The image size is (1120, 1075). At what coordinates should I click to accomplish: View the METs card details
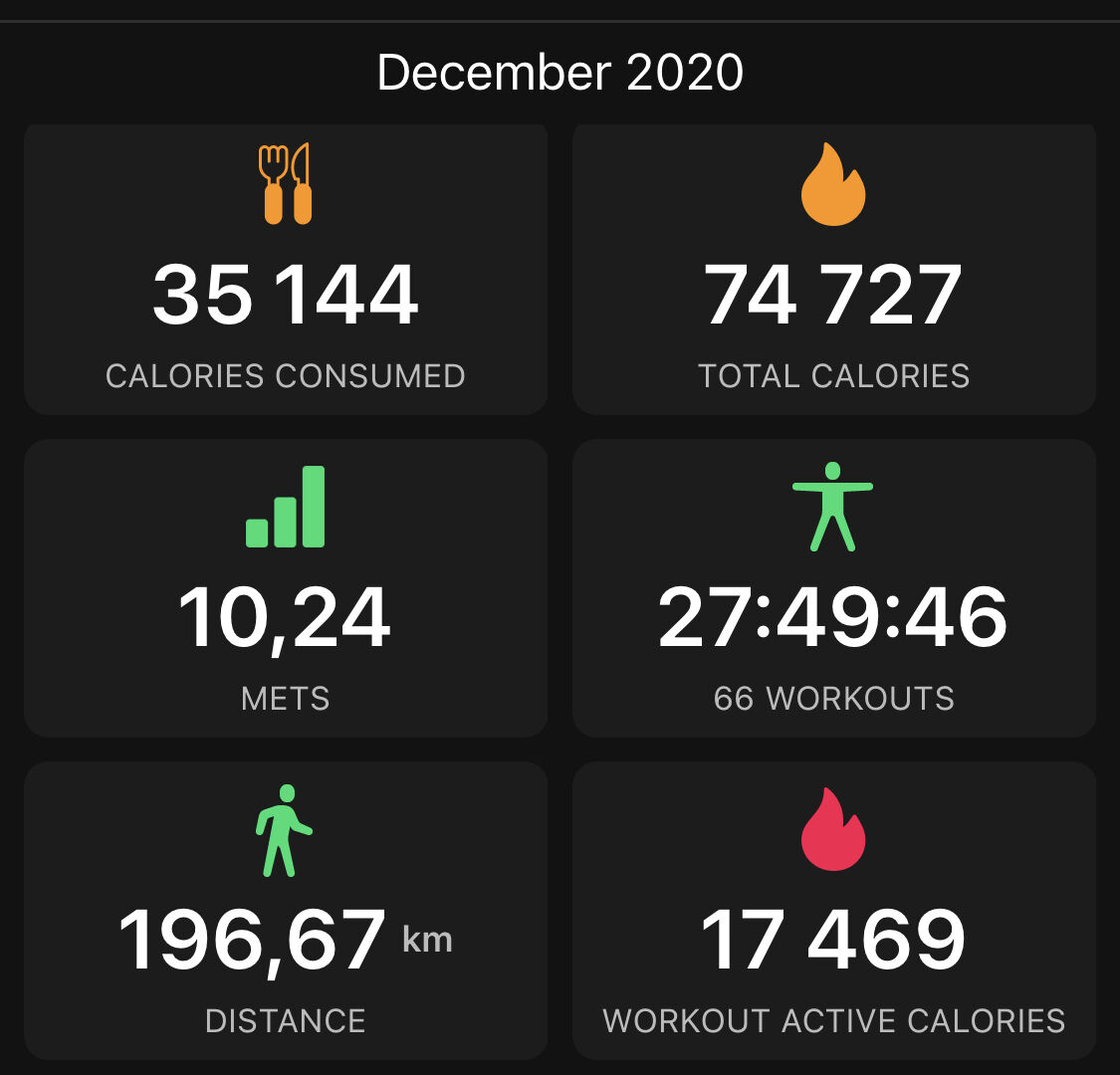coord(286,589)
